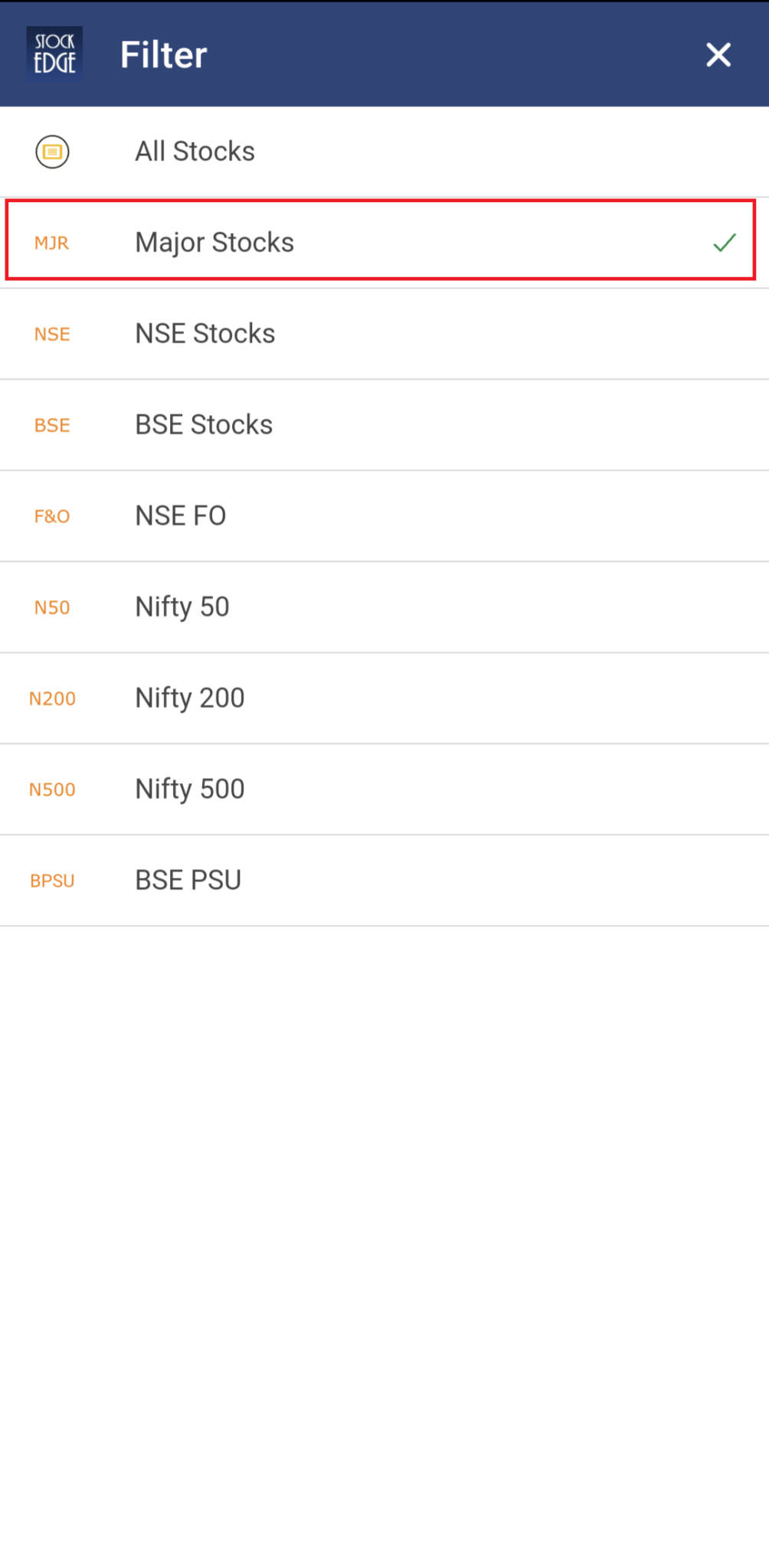
Task: Click the N50 abbreviation icon
Action: (x=51, y=607)
